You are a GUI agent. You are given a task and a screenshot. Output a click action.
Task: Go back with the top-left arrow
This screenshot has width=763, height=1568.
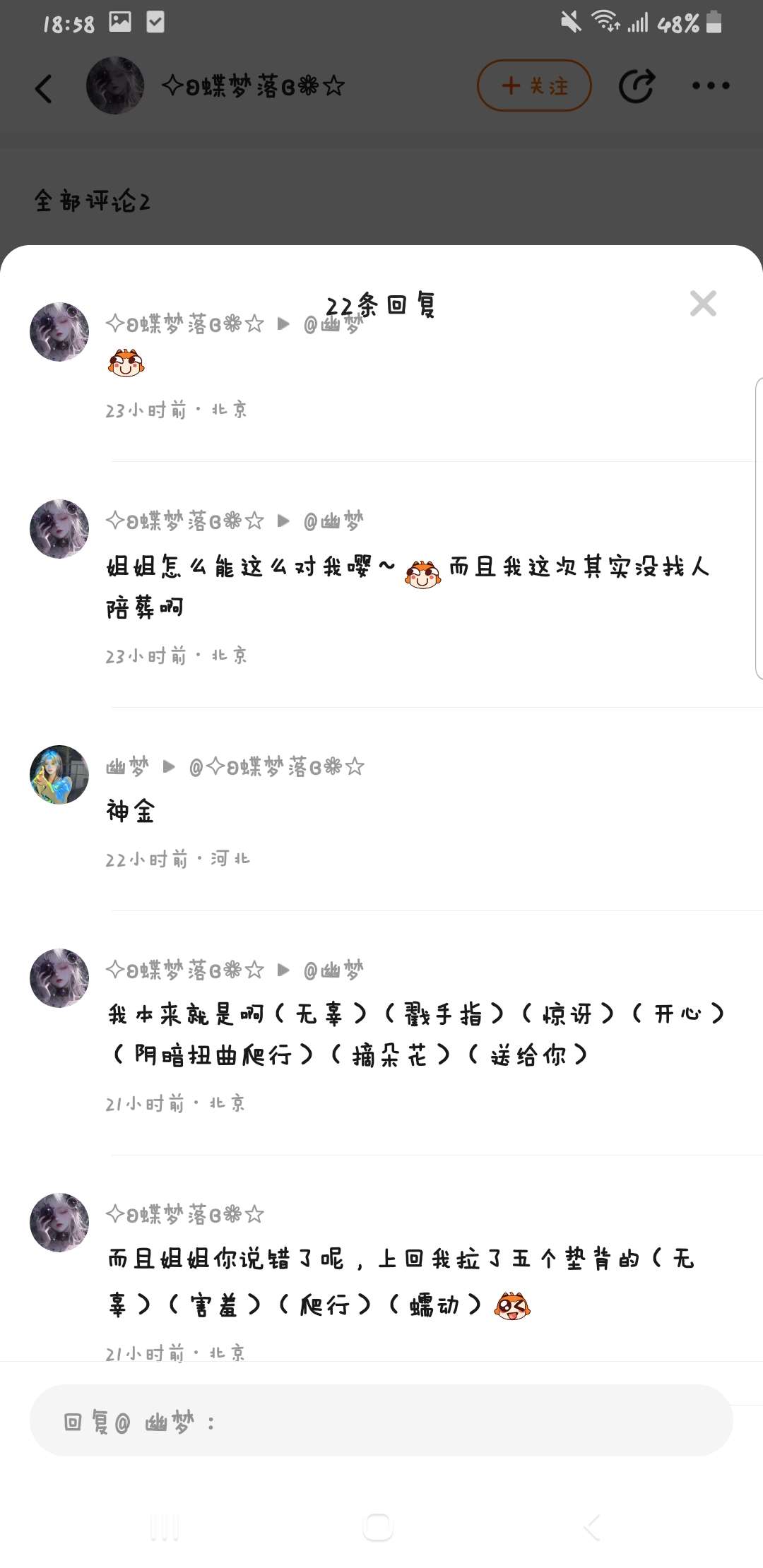[x=44, y=89]
